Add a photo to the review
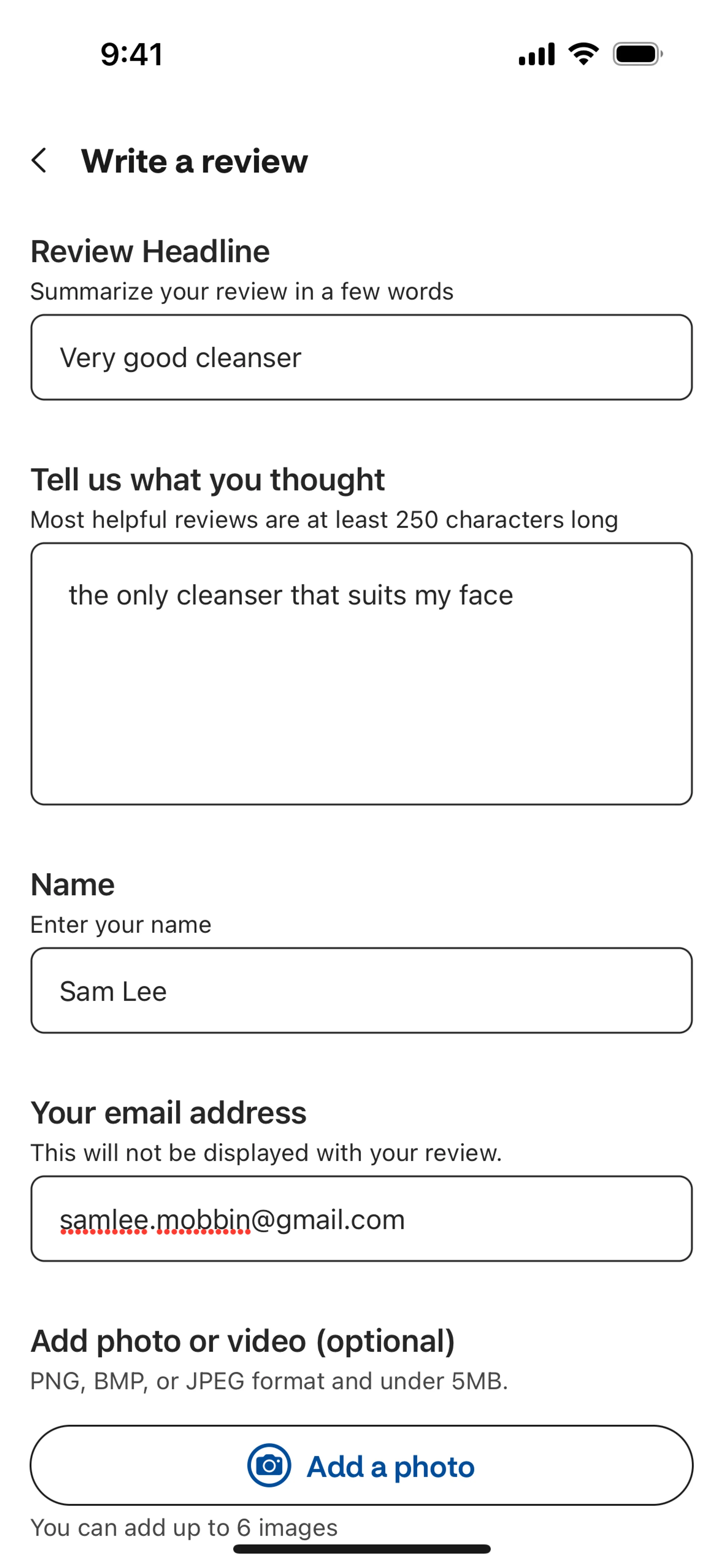723x1568 pixels. click(x=361, y=1465)
